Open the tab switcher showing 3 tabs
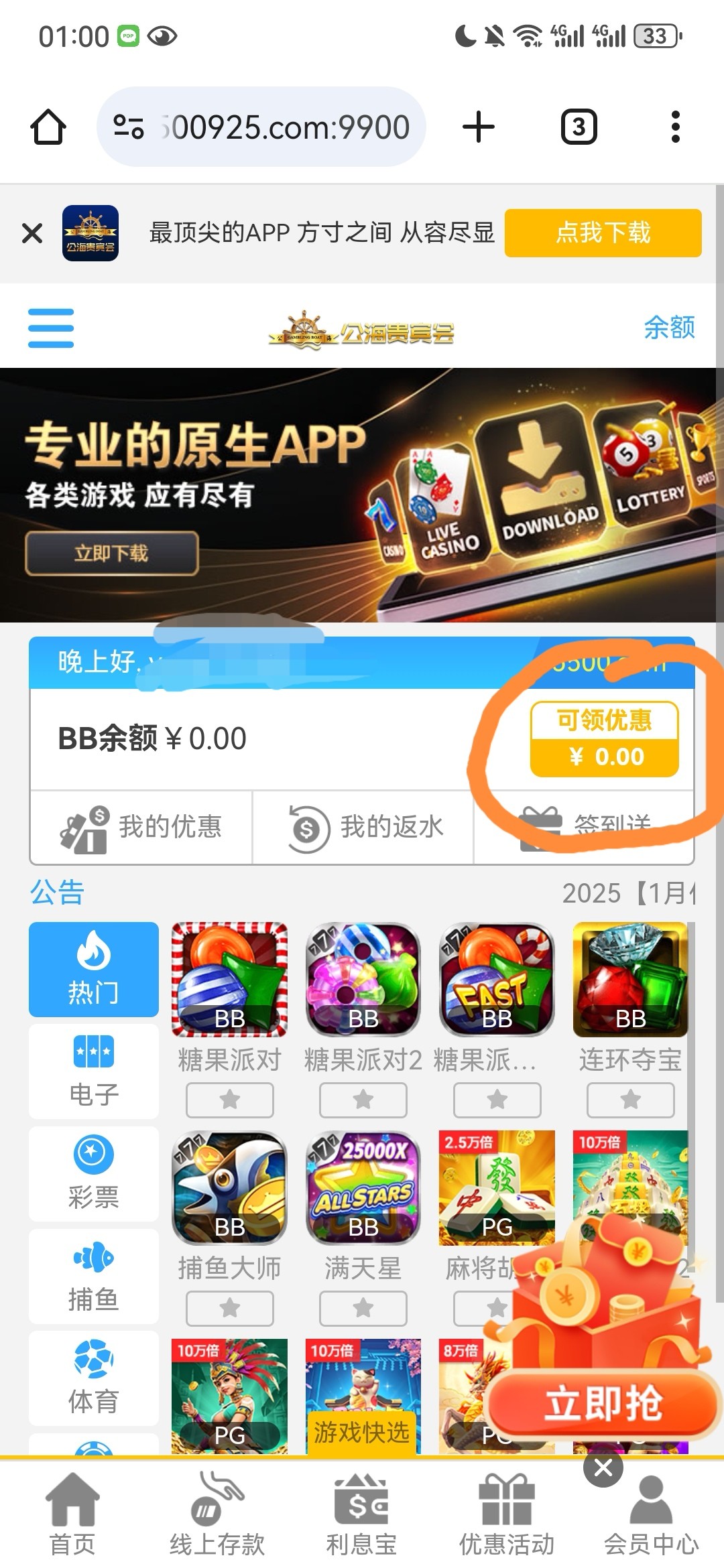 click(579, 127)
